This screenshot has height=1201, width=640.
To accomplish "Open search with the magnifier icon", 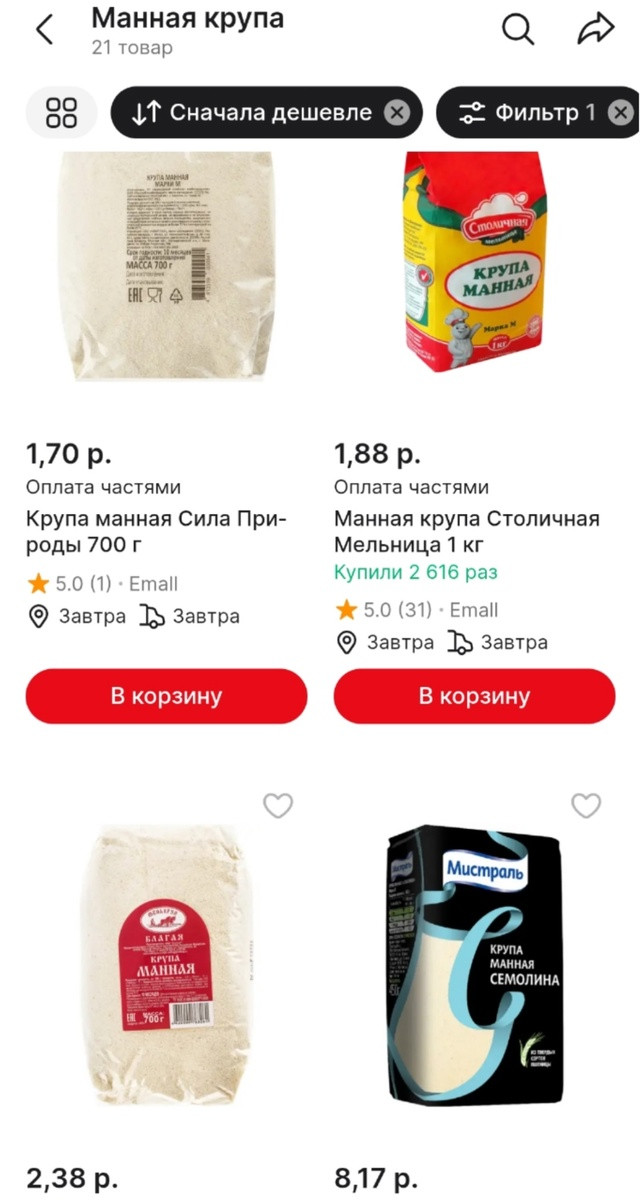I will [517, 30].
